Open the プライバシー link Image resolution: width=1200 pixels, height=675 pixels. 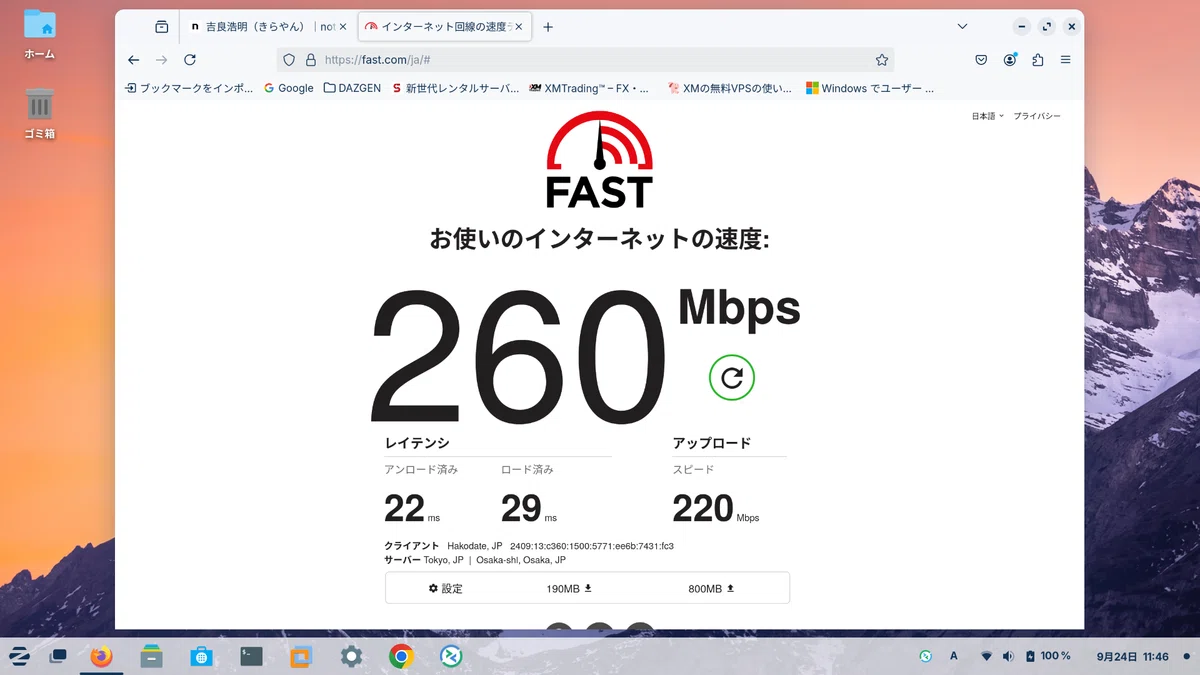[1037, 116]
